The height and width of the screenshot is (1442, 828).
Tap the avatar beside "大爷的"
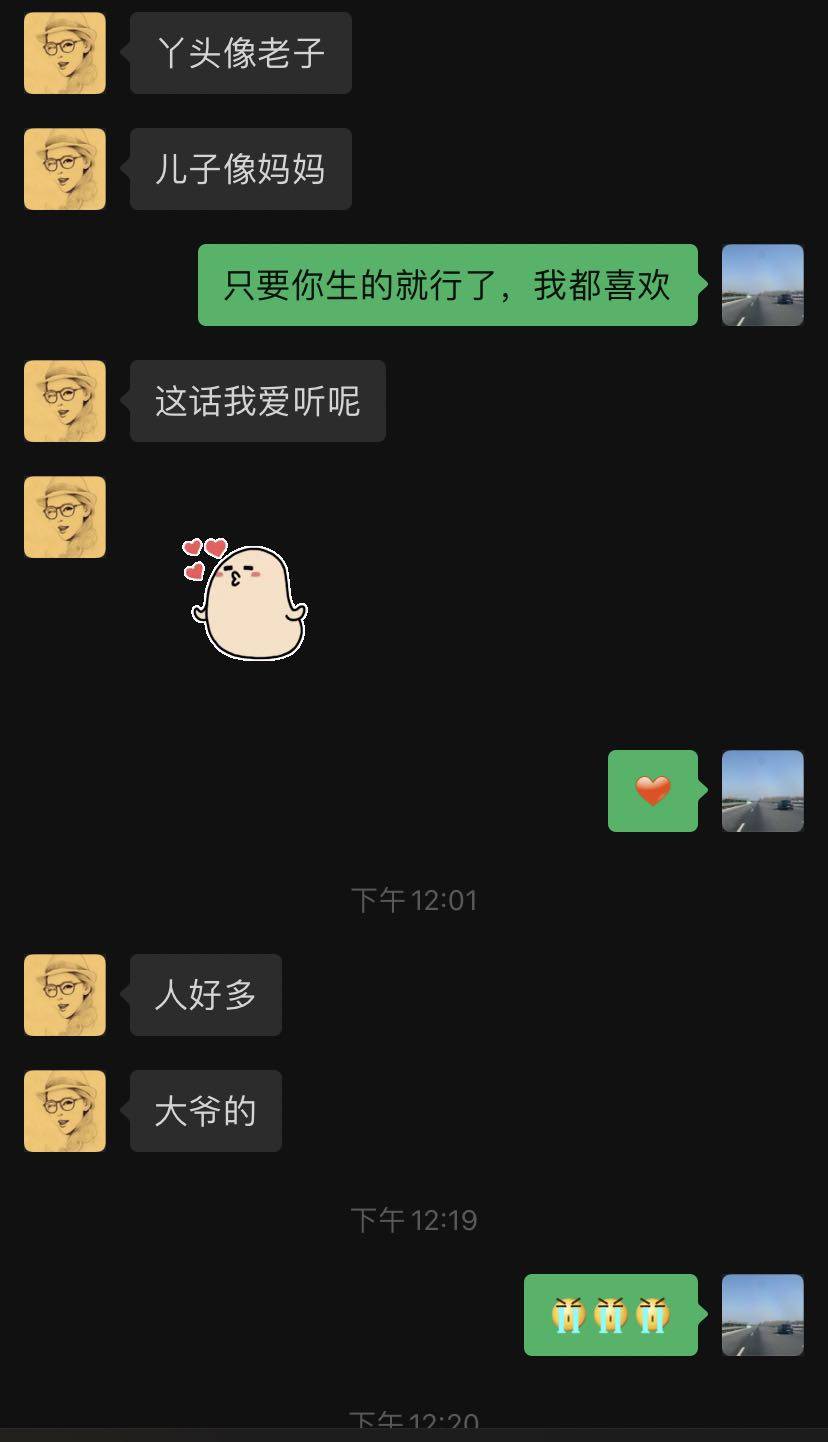tap(65, 1111)
